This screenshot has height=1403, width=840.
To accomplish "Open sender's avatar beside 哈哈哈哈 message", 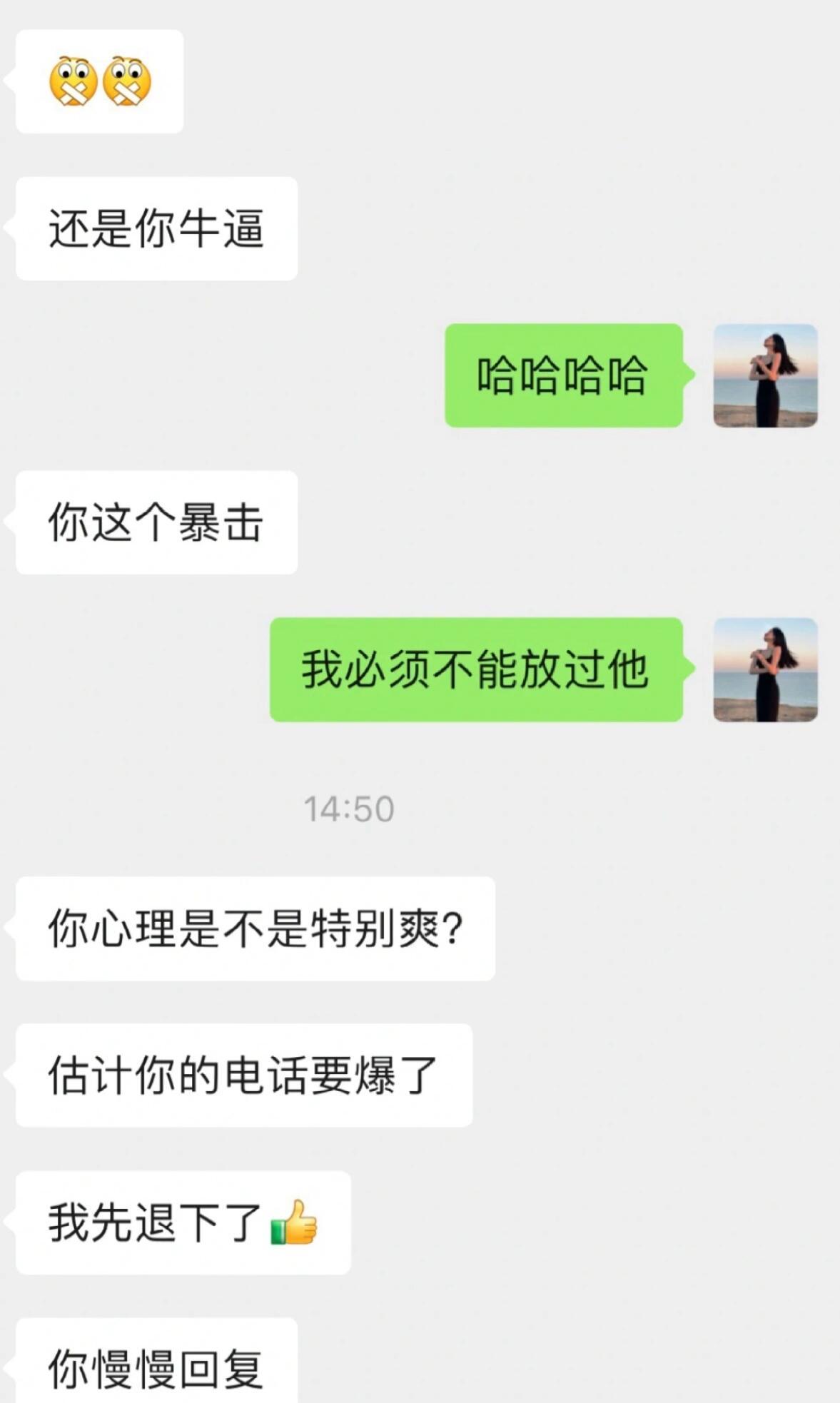I will [765, 375].
